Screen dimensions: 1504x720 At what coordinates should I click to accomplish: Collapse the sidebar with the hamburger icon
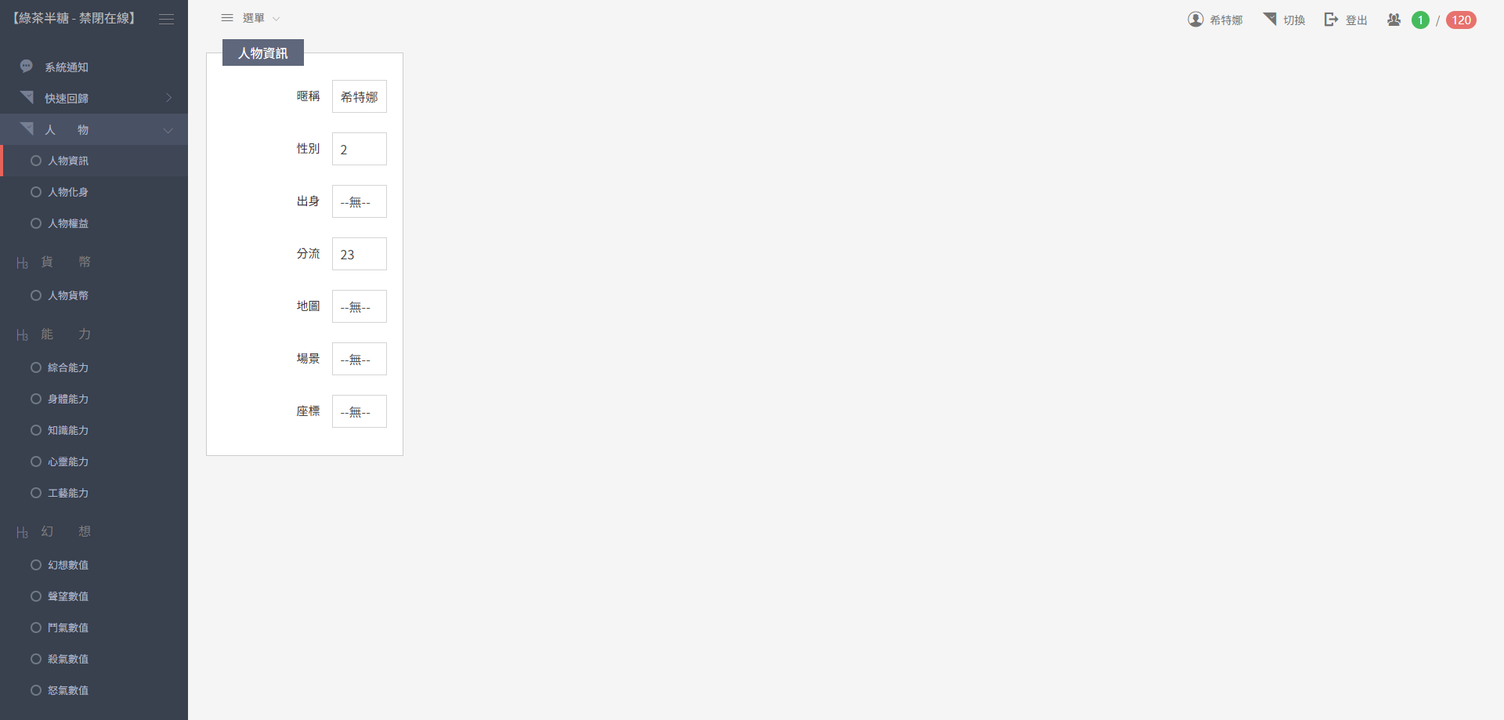pos(166,19)
